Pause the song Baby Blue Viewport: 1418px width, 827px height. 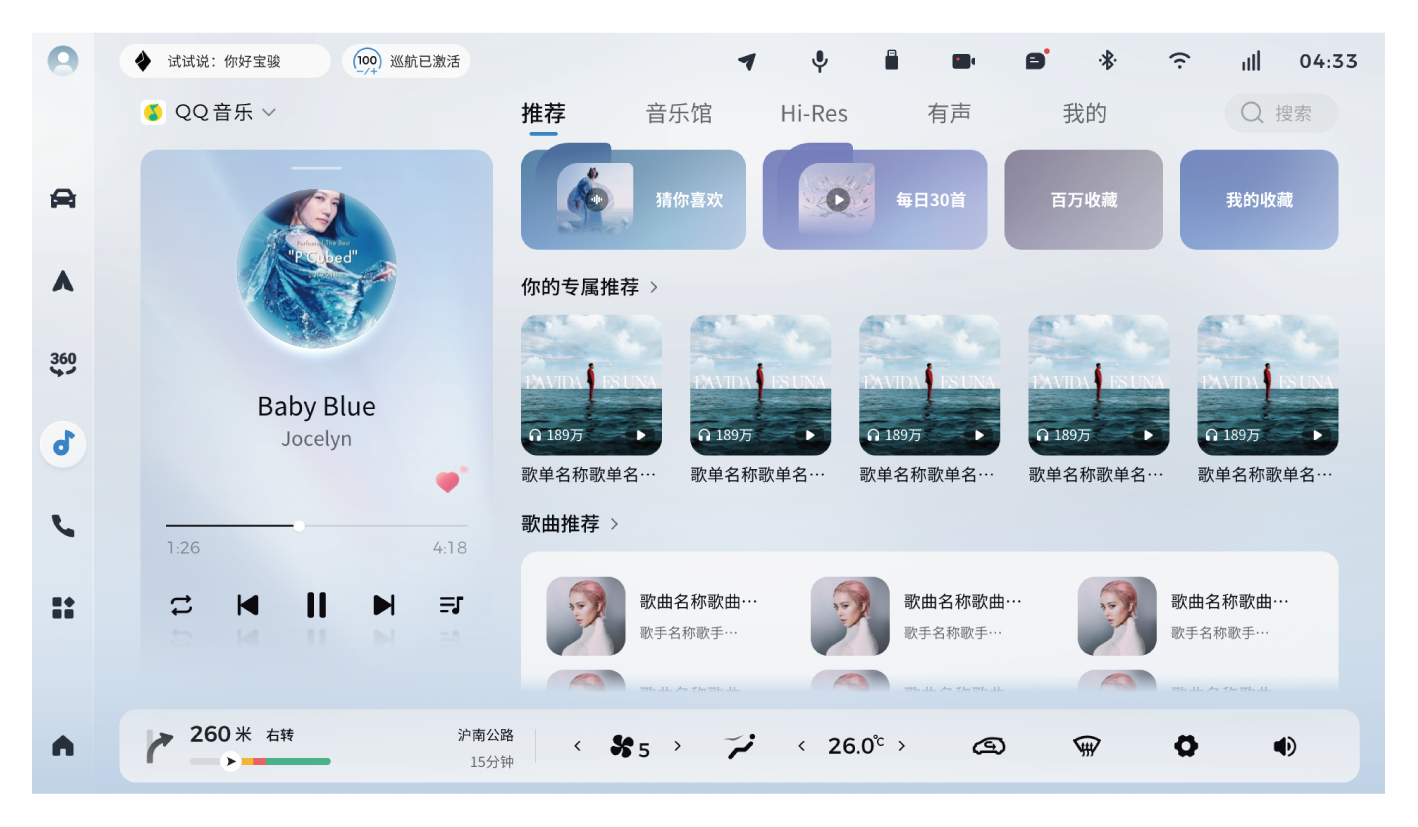(316, 605)
